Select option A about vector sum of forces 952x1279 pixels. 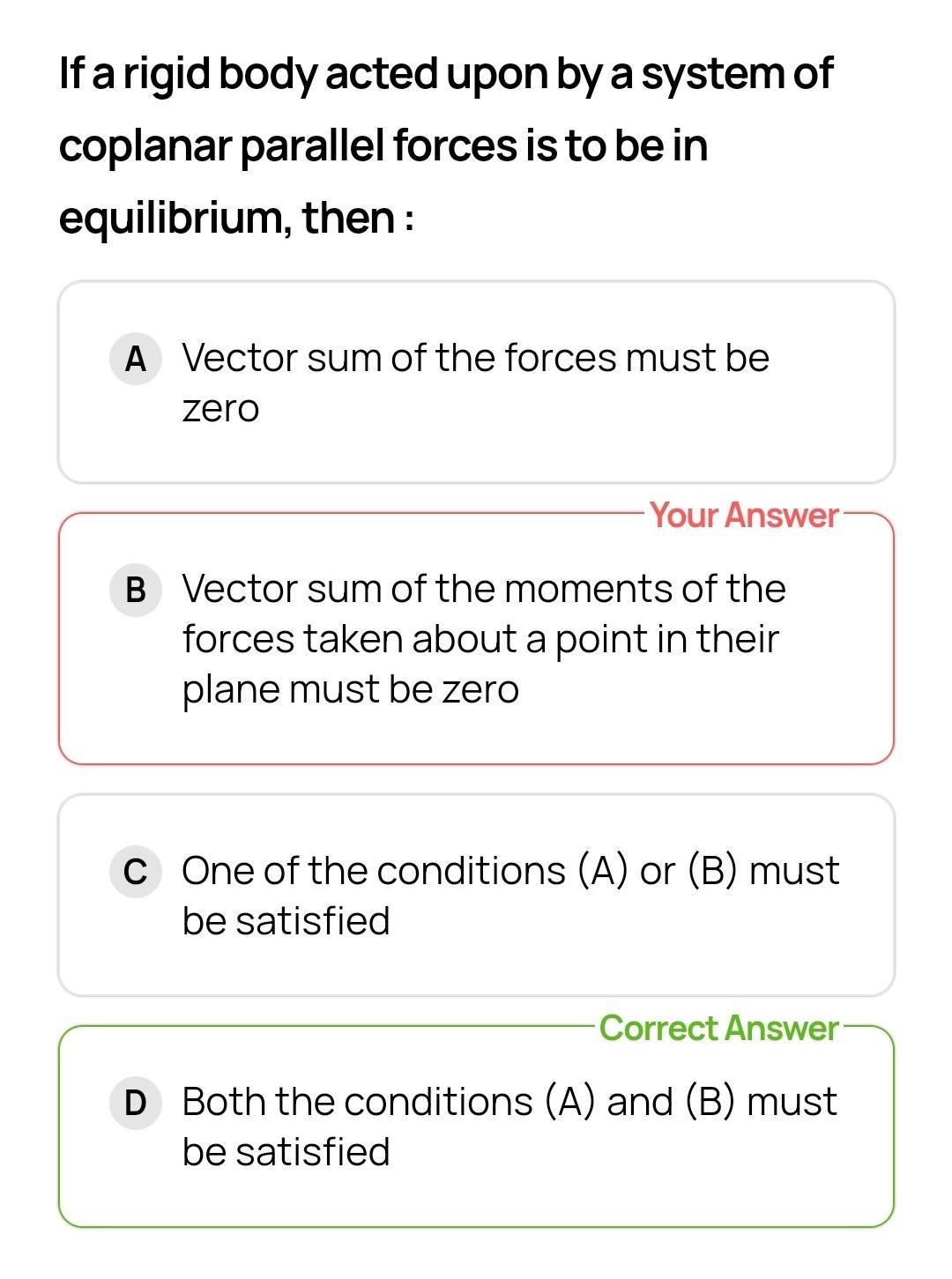click(x=476, y=383)
